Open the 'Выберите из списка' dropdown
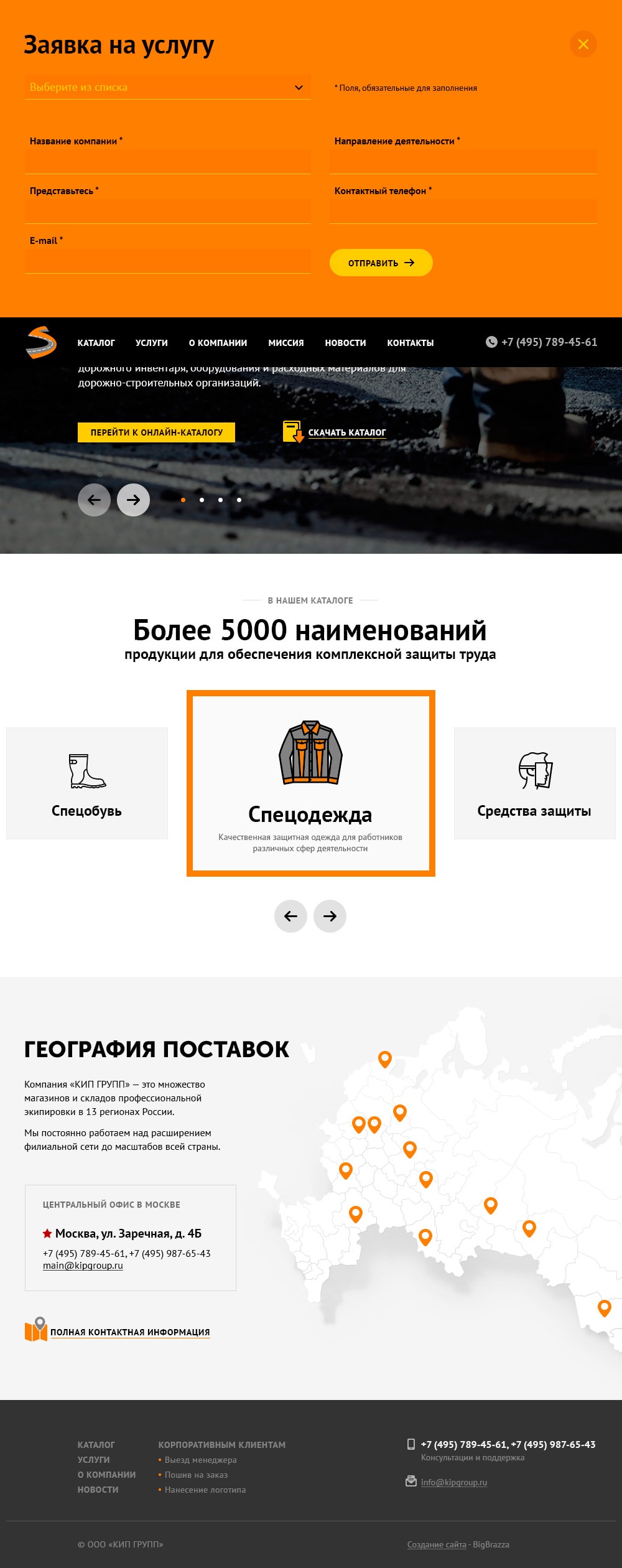 (x=167, y=88)
